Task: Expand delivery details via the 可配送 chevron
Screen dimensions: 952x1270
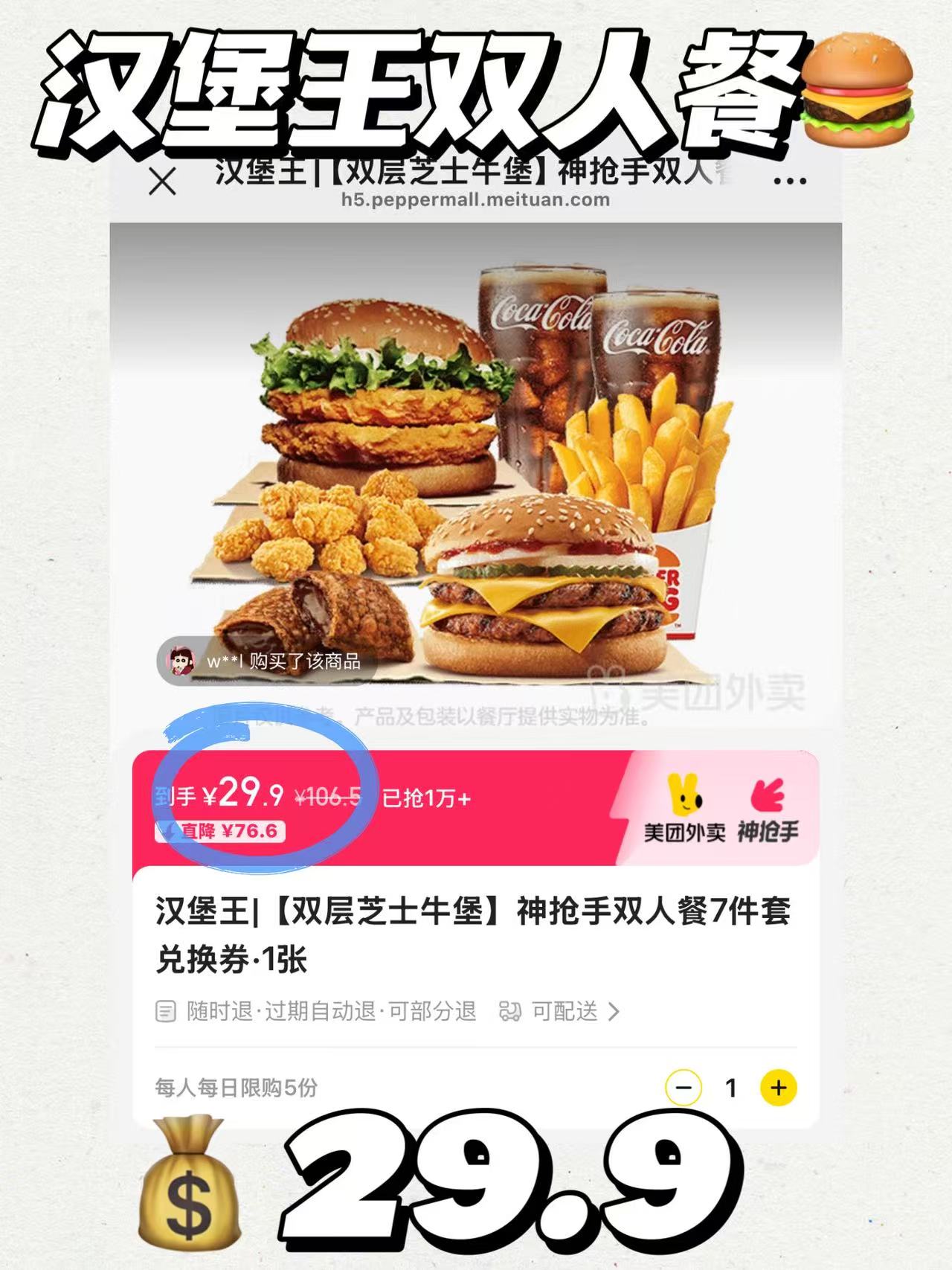Action: (616, 1010)
